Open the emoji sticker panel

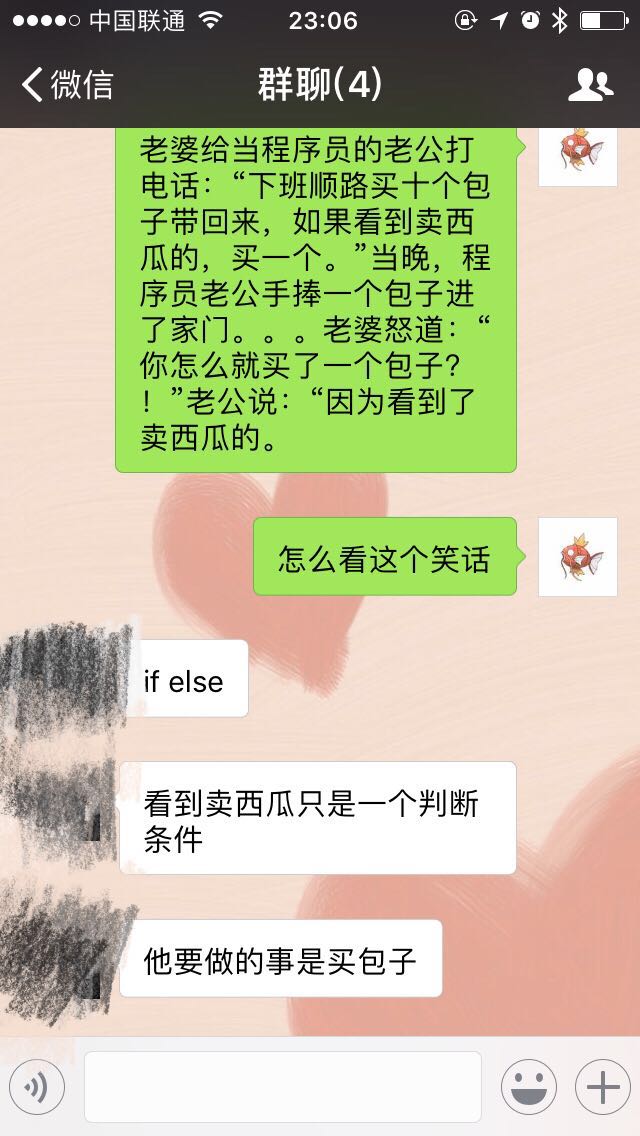[528, 1087]
